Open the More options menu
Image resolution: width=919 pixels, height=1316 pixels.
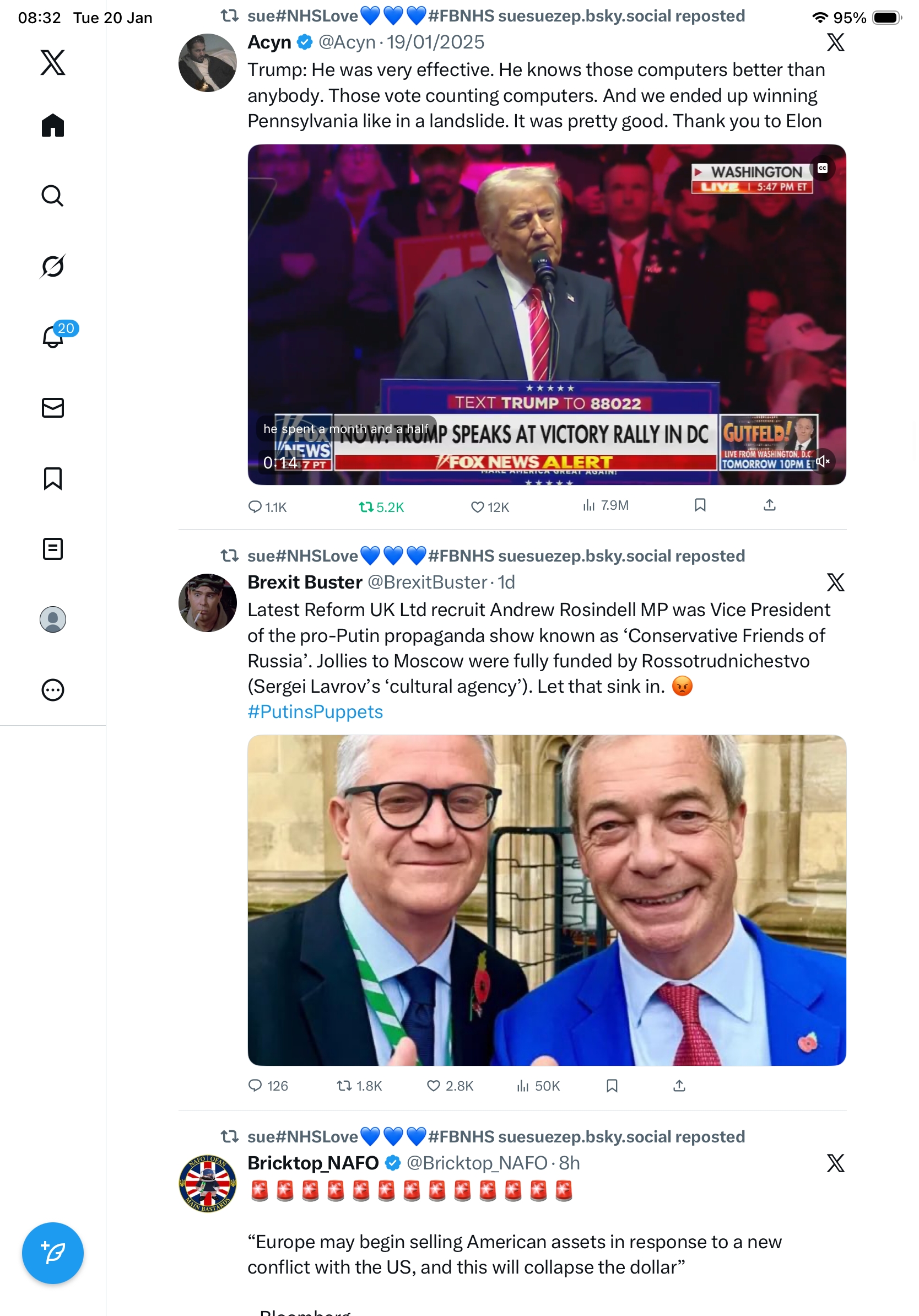click(x=53, y=689)
